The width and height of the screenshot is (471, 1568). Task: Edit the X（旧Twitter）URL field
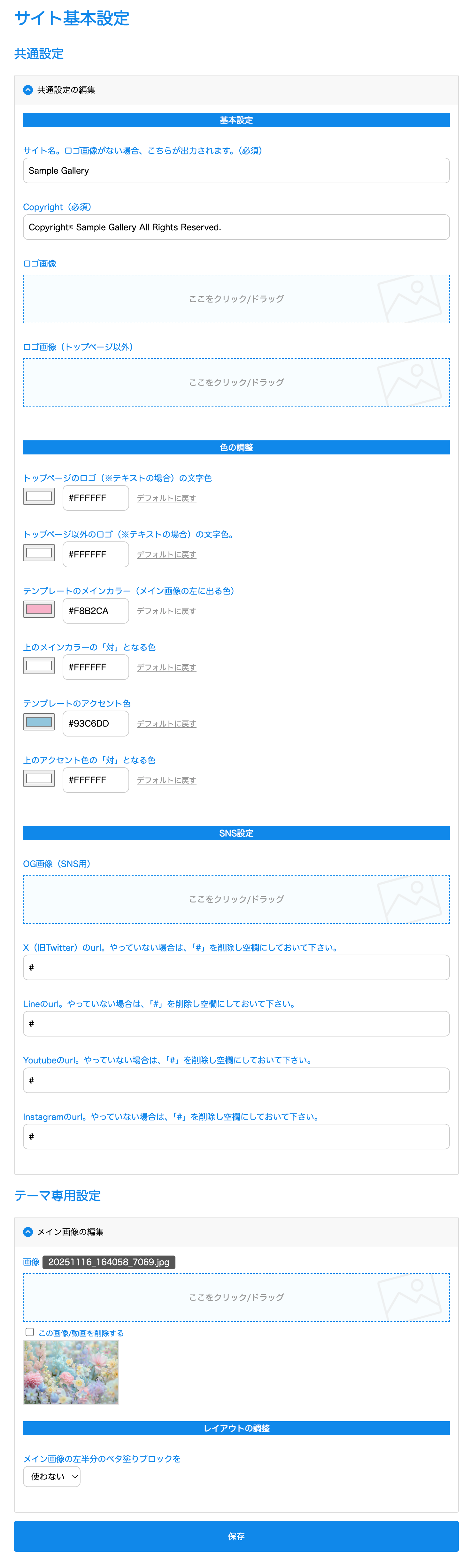[x=236, y=967]
